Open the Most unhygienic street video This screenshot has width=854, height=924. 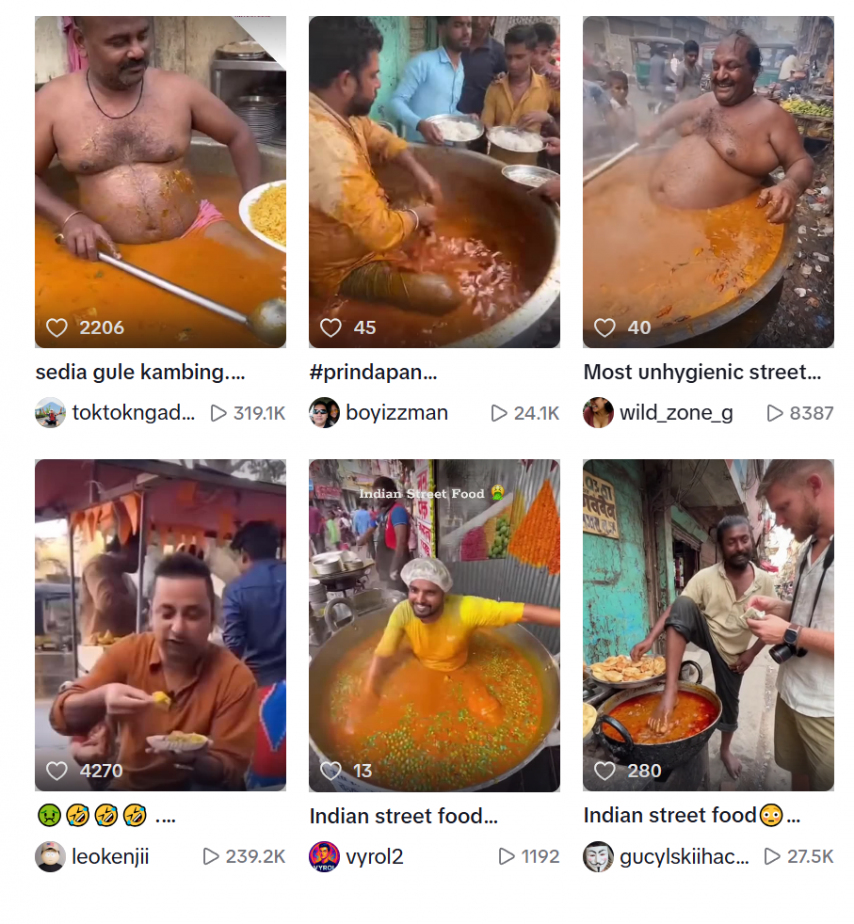[708, 182]
